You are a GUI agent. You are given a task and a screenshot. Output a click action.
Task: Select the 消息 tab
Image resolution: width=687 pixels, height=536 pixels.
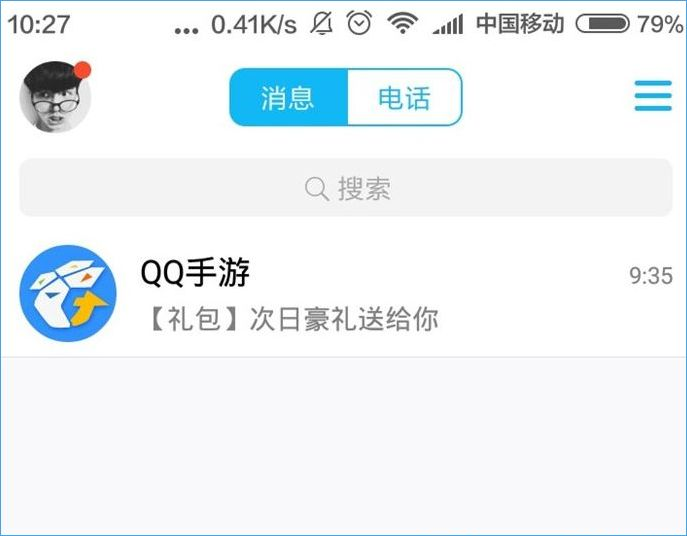(x=288, y=98)
